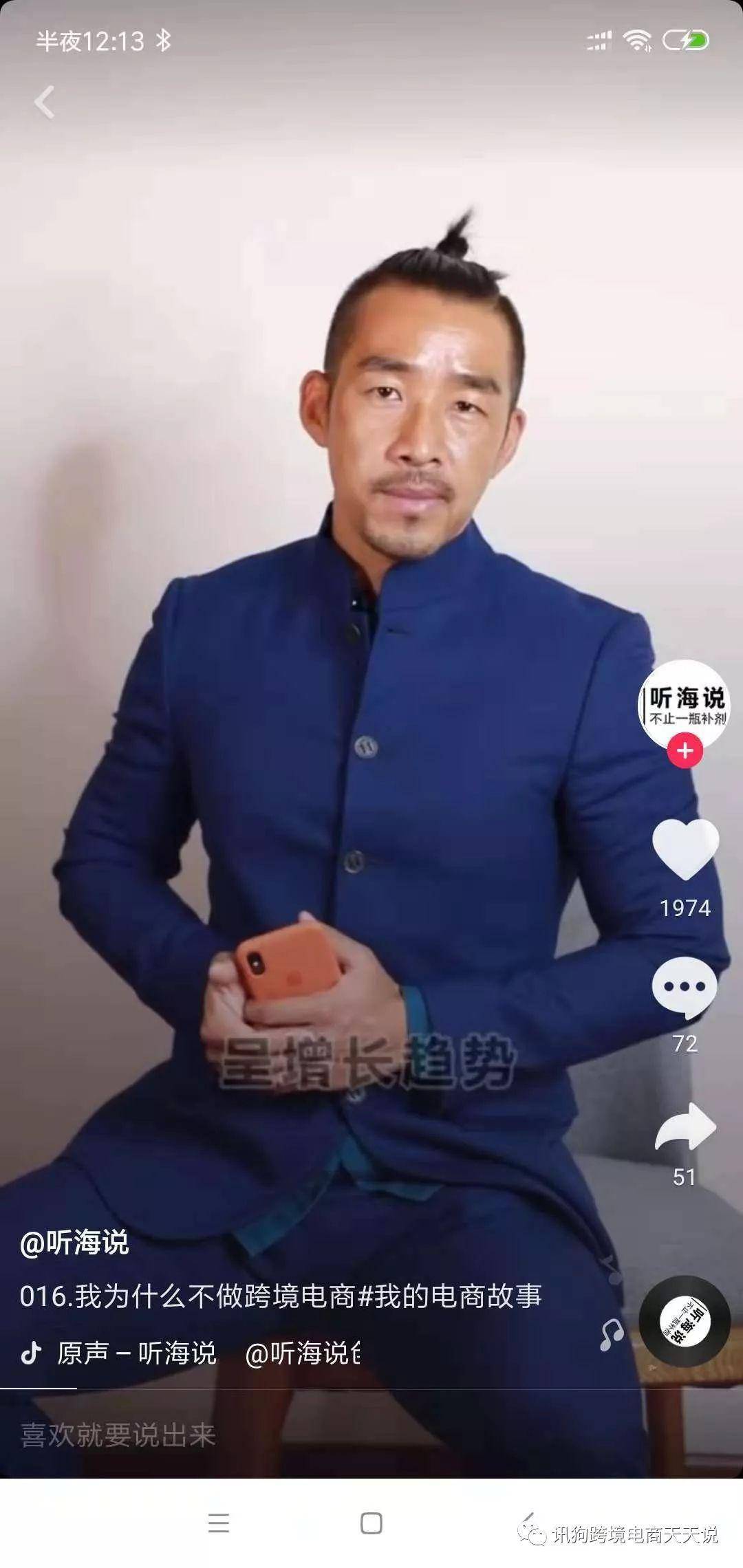Open the spinning music disc

coord(684,1320)
